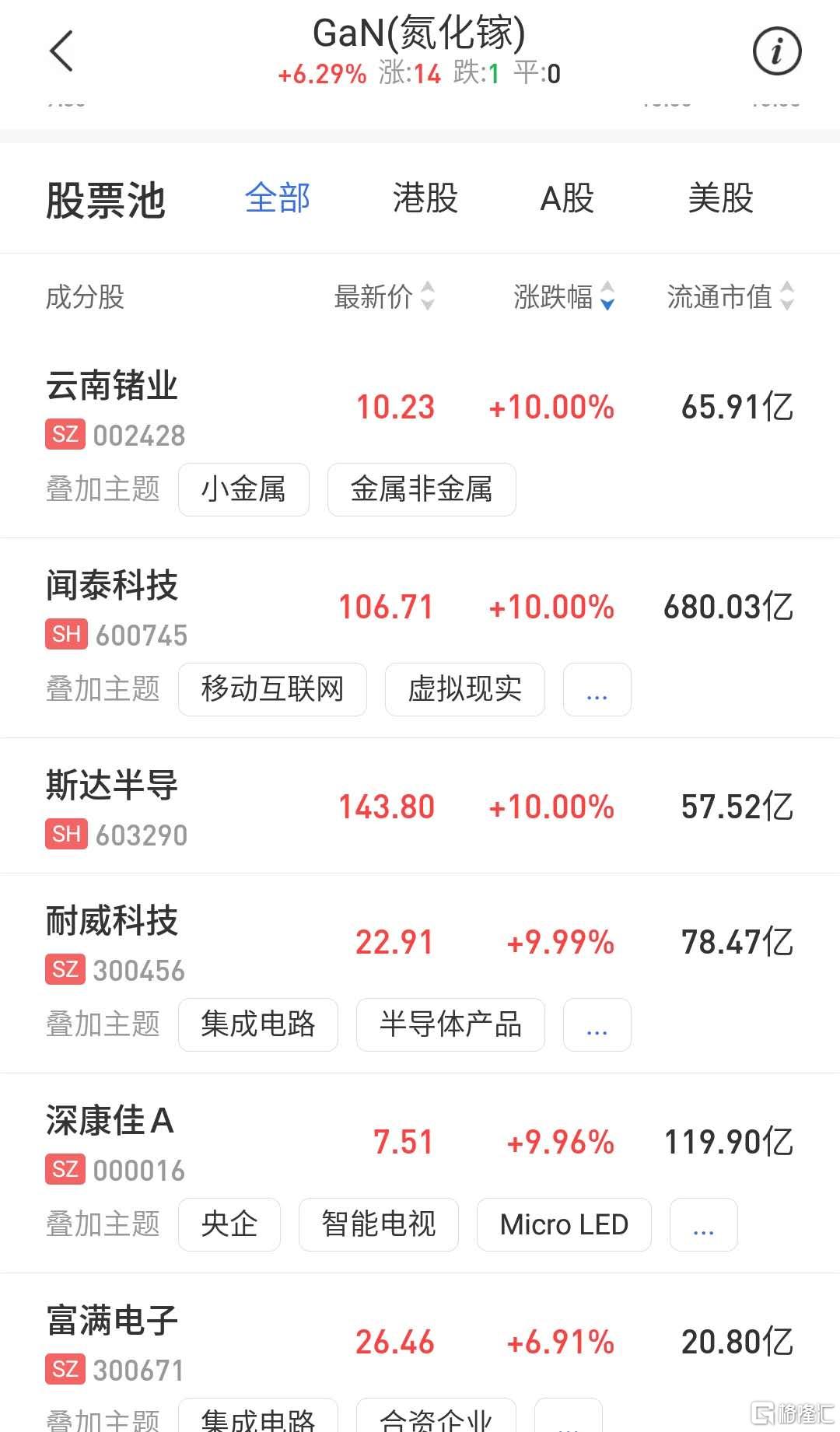840x1432 pixels.
Task: Switch to the A股 tab
Action: (x=567, y=198)
